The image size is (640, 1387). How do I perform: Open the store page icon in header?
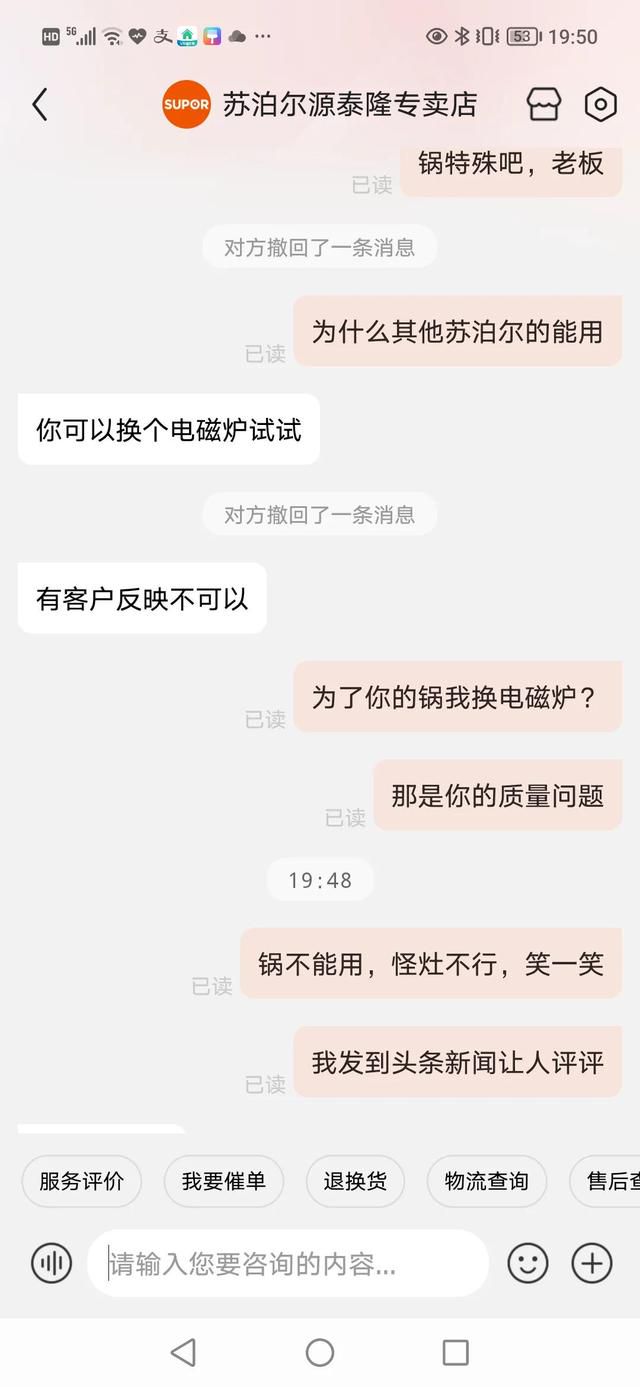point(544,104)
